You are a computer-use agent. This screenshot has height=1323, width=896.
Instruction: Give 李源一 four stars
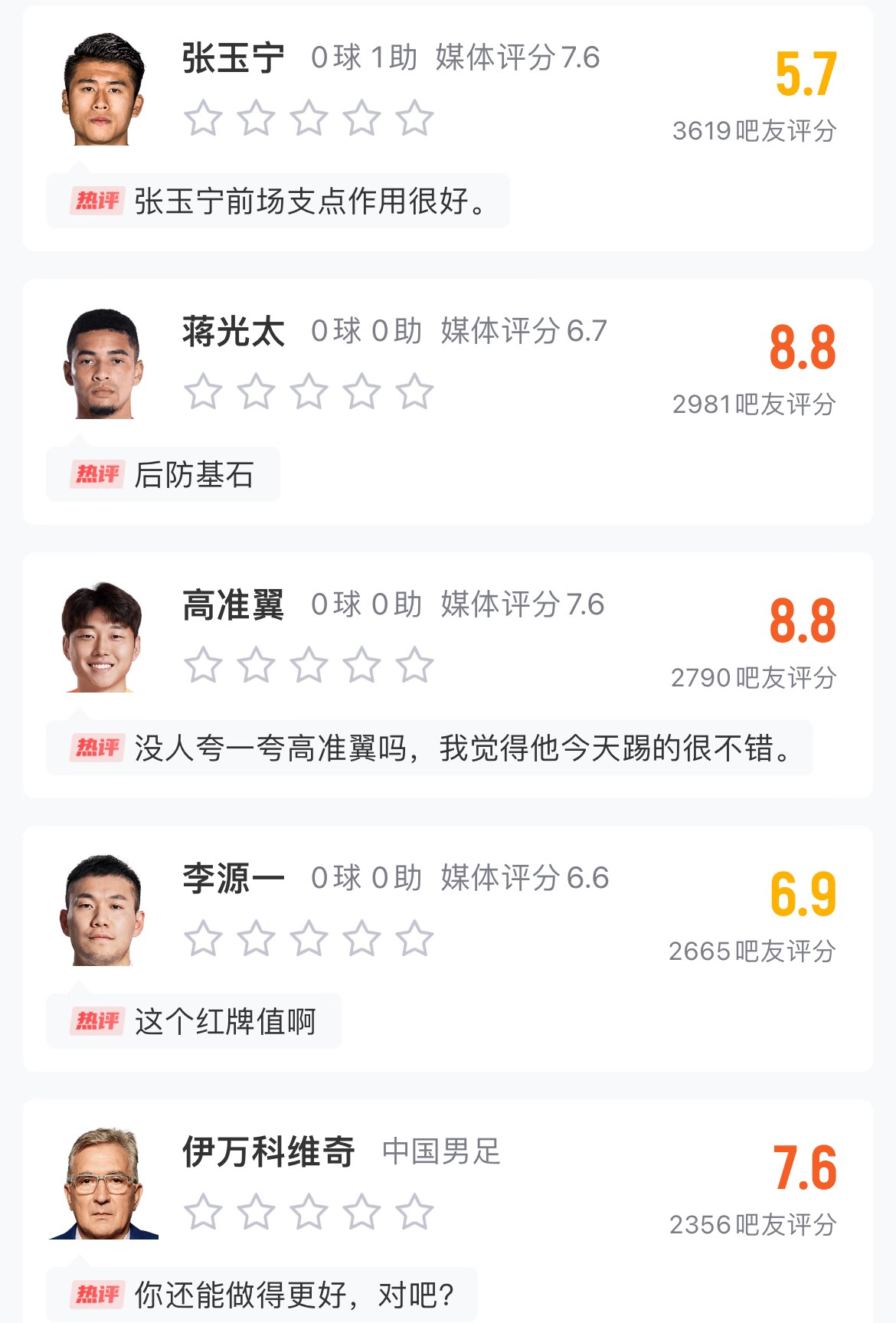[361, 938]
